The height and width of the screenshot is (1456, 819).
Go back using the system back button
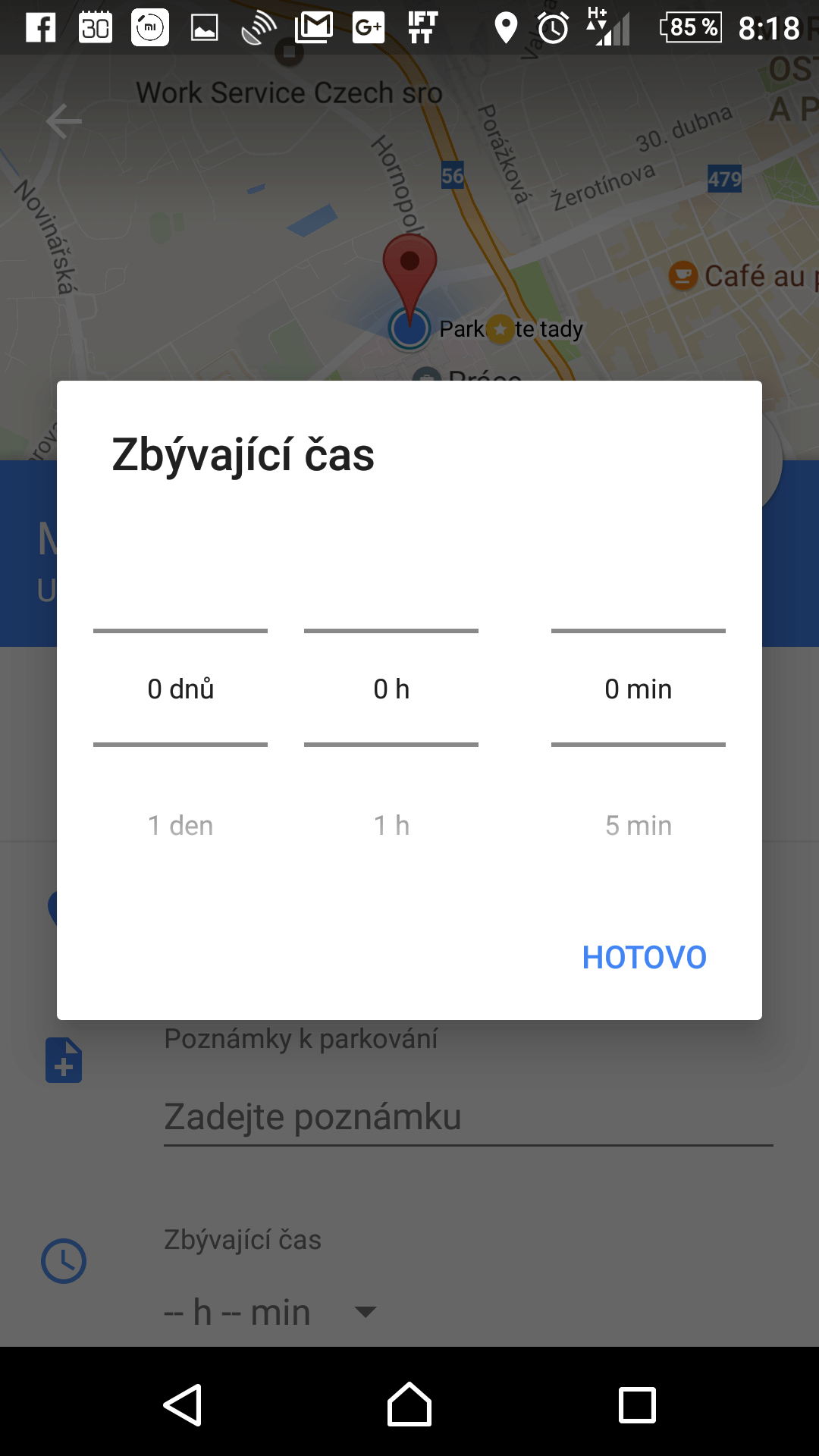(x=183, y=1404)
